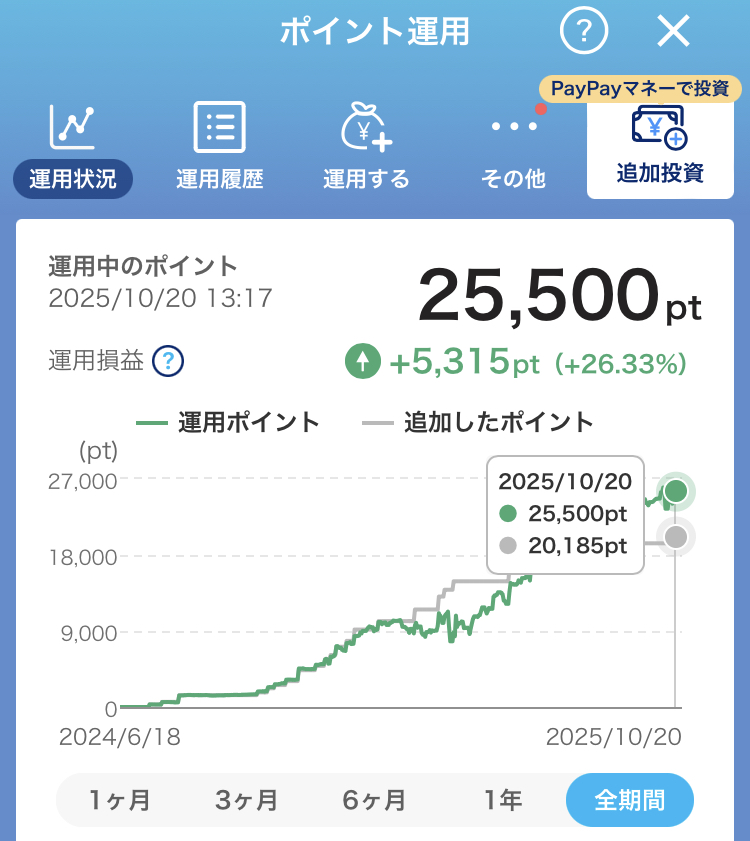Tap the 2025/10/20 chart tooltip box

(x=565, y=515)
